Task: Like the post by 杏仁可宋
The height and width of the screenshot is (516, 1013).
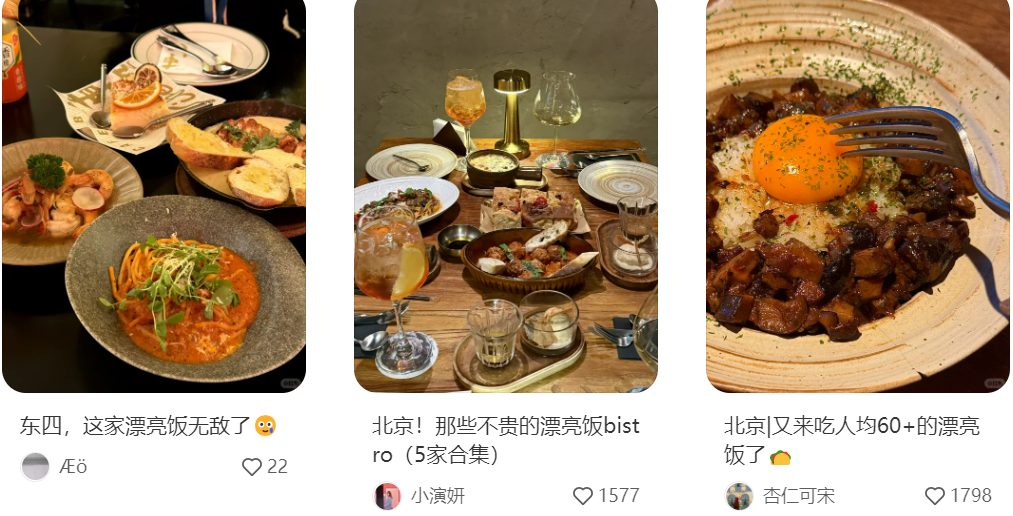Action: (935, 496)
